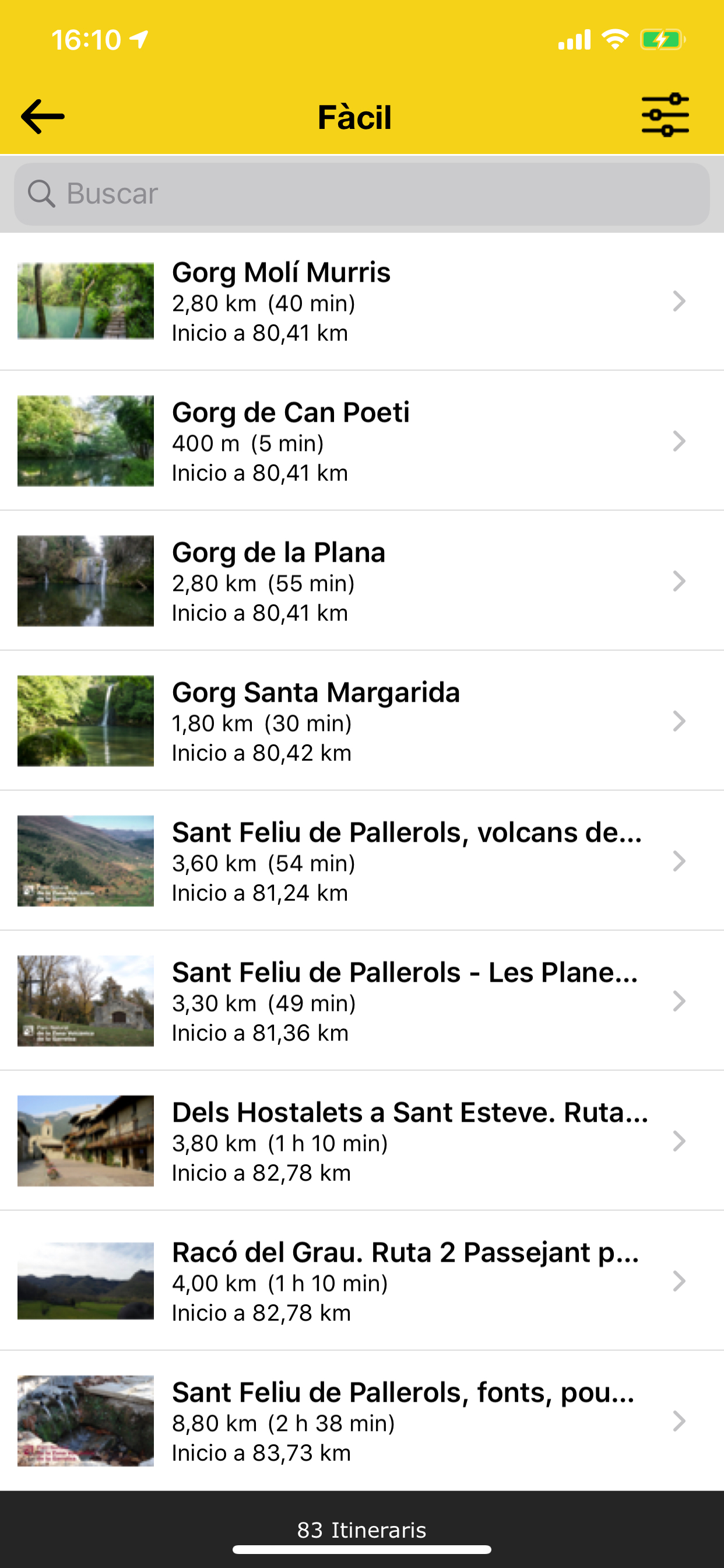
Task: Select the Gorg de Can Poeti route
Action: [362, 442]
